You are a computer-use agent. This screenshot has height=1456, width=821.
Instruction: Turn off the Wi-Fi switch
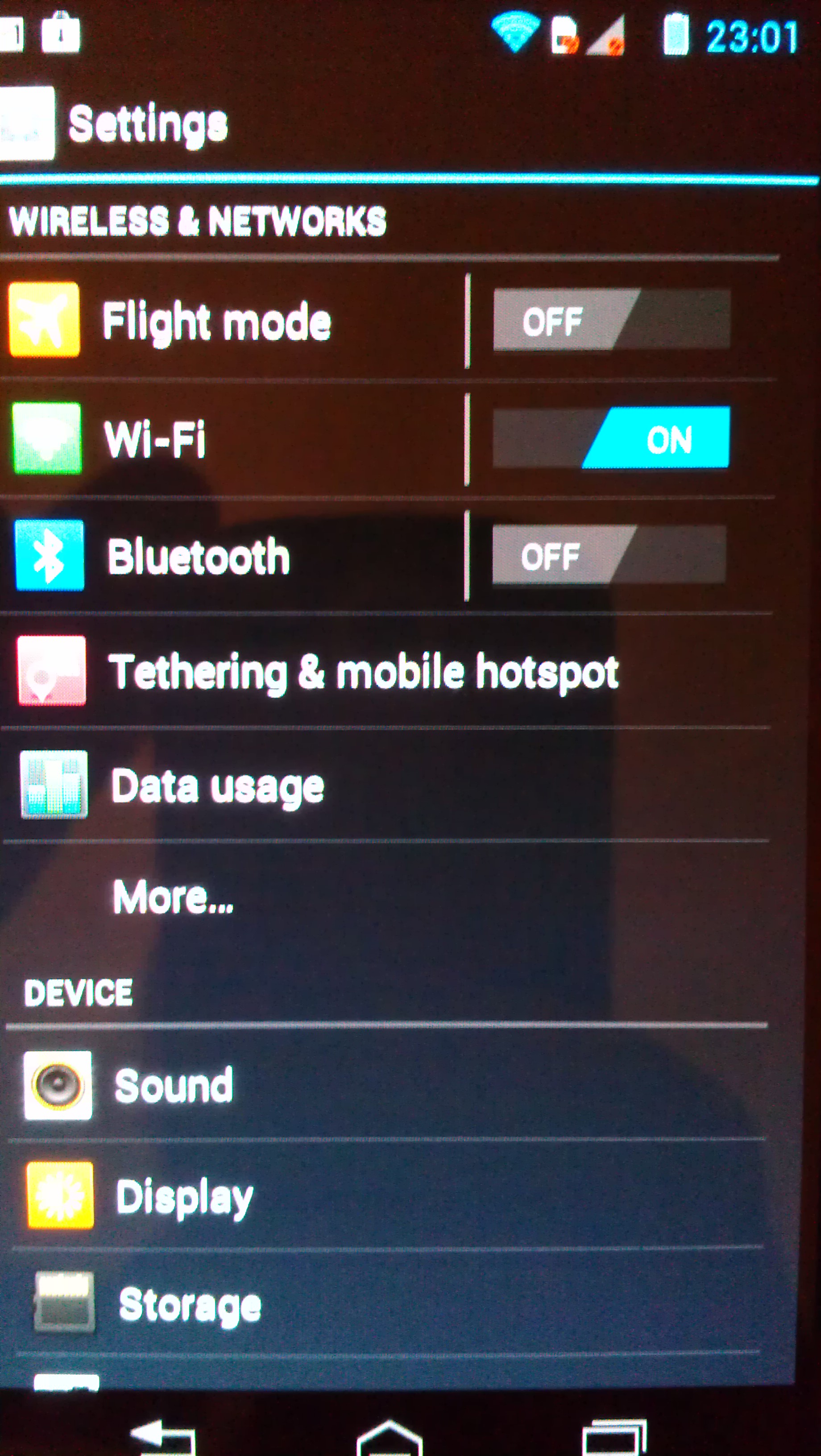coord(611,438)
